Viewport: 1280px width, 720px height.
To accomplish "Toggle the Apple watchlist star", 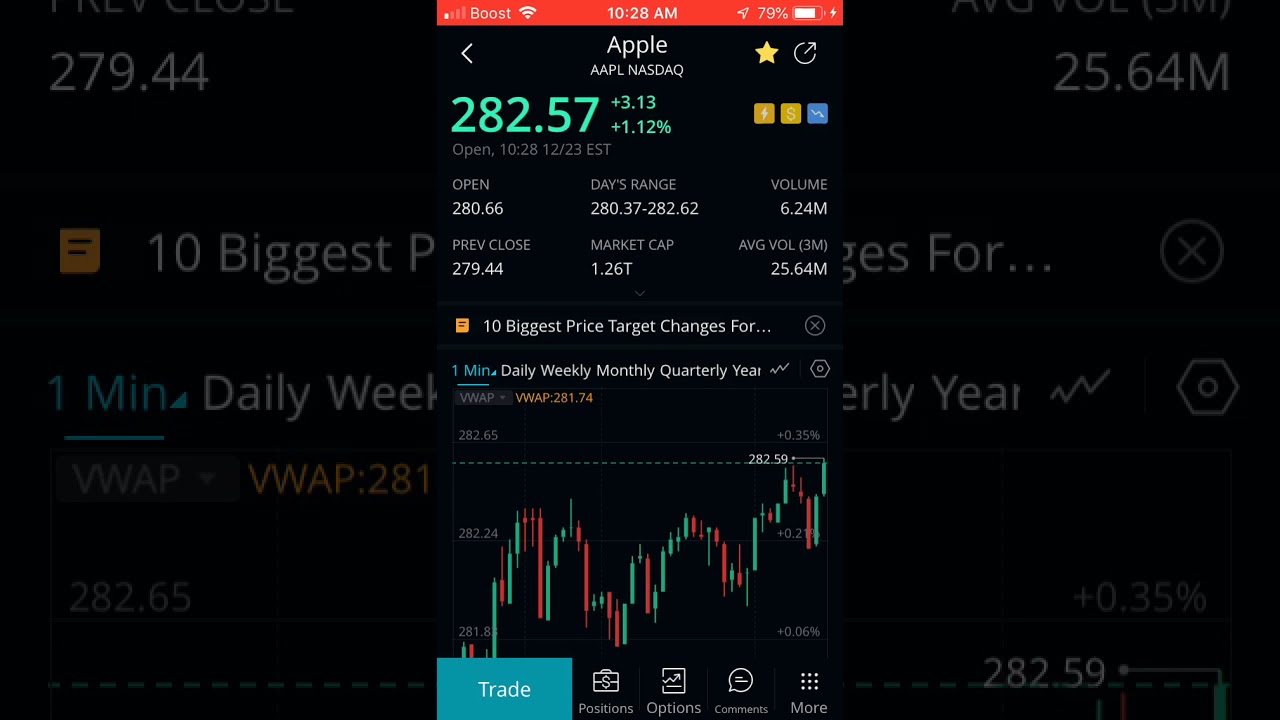I will pyautogui.click(x=767, y=53).
